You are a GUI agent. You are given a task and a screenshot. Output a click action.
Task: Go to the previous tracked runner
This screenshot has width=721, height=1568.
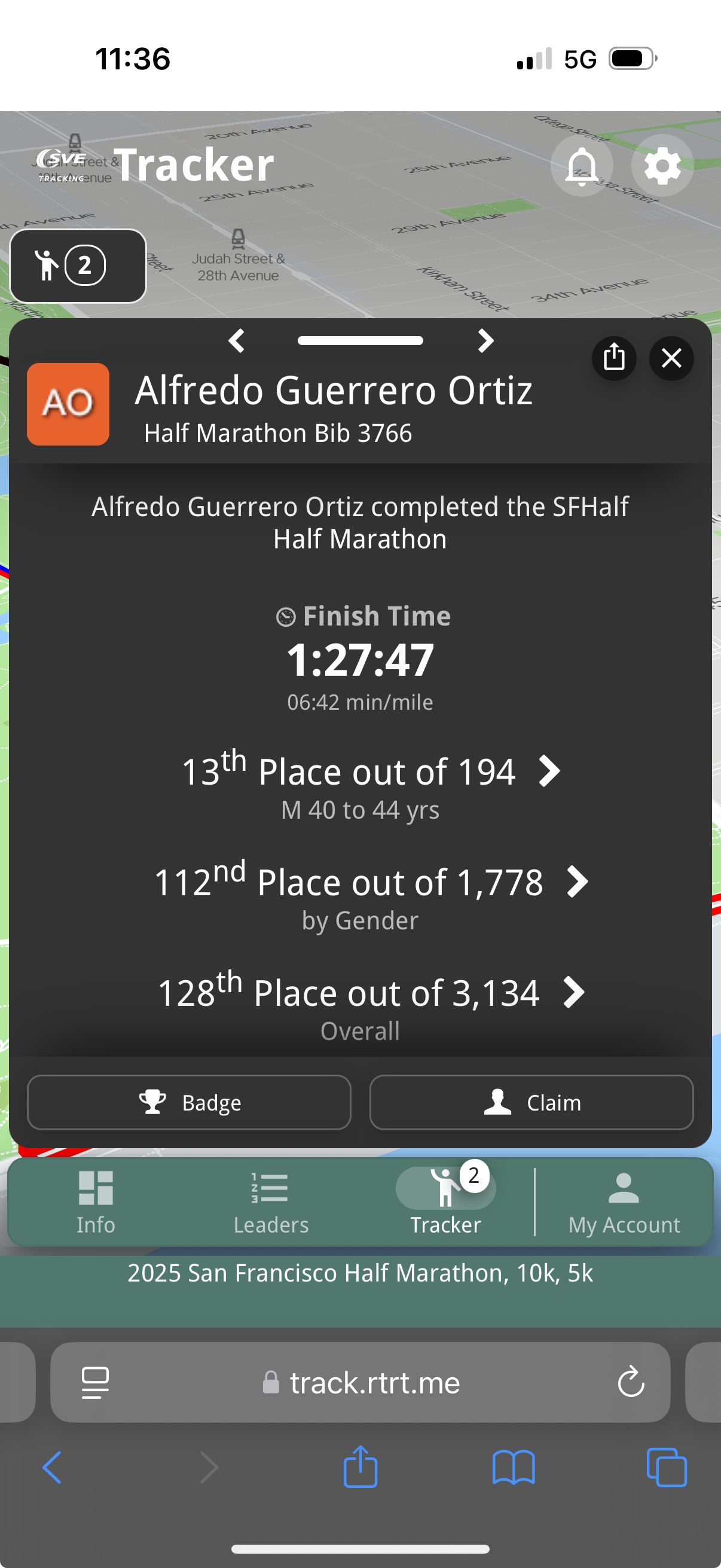click(237, 341)
